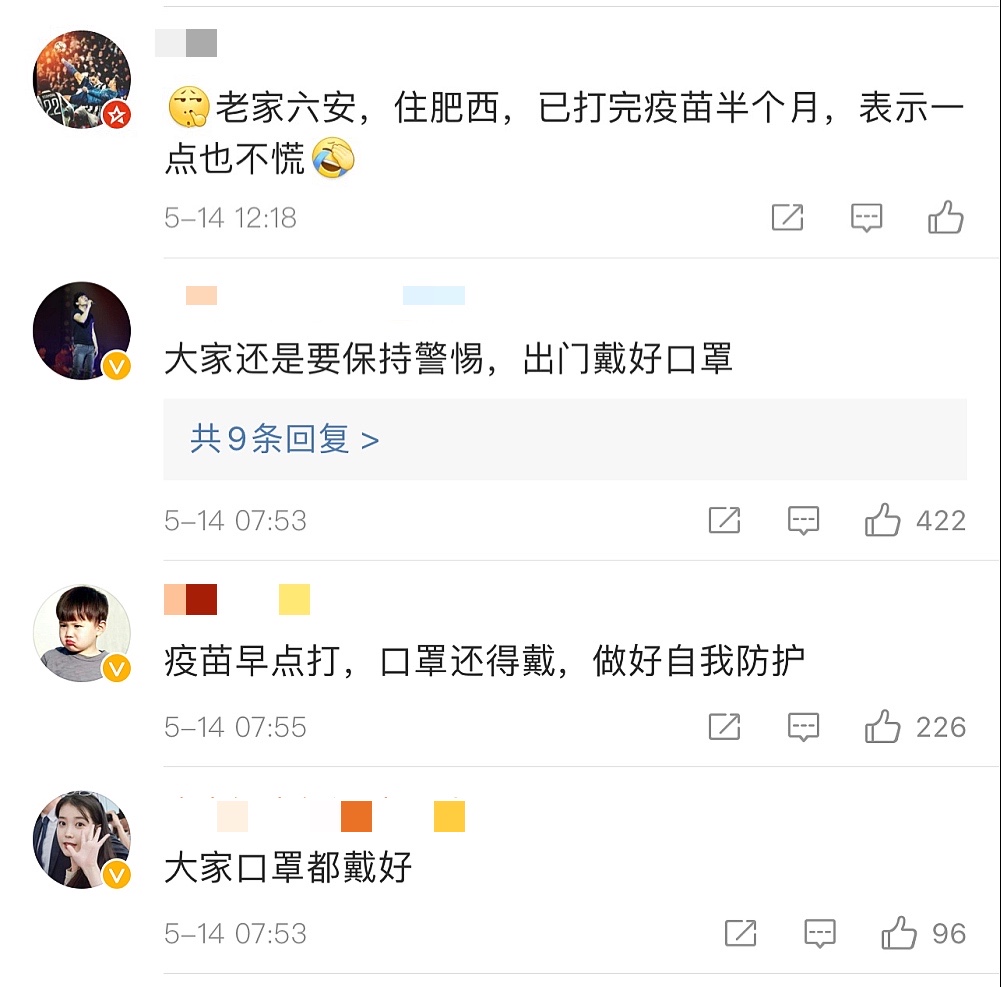
Task: Like the comment with 422 likes
Action: [883, 520]
